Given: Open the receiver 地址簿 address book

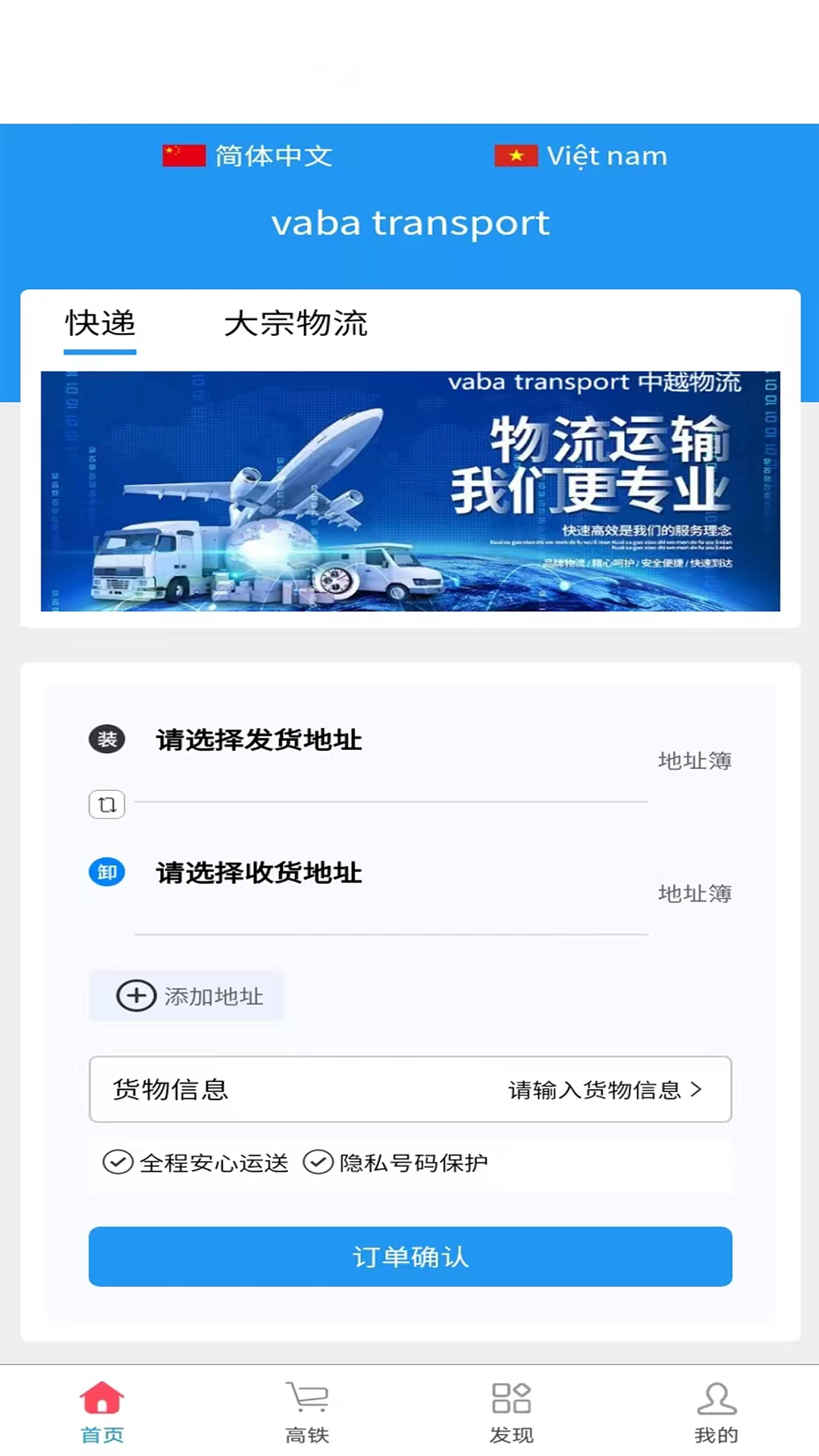Looking at the screenshot, I should (694, 893).
